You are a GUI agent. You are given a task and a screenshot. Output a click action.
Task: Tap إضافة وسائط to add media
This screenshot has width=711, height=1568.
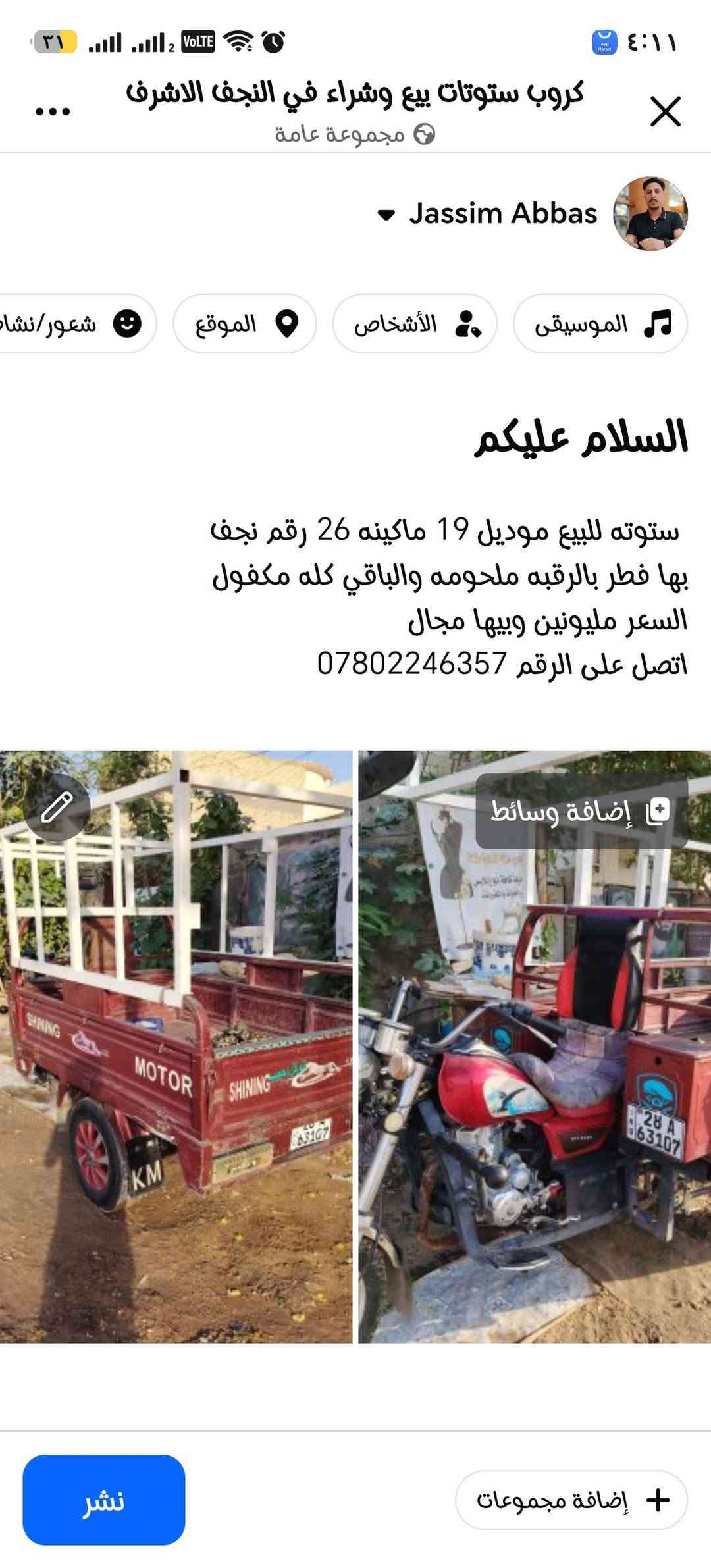[x=581, y=811]
